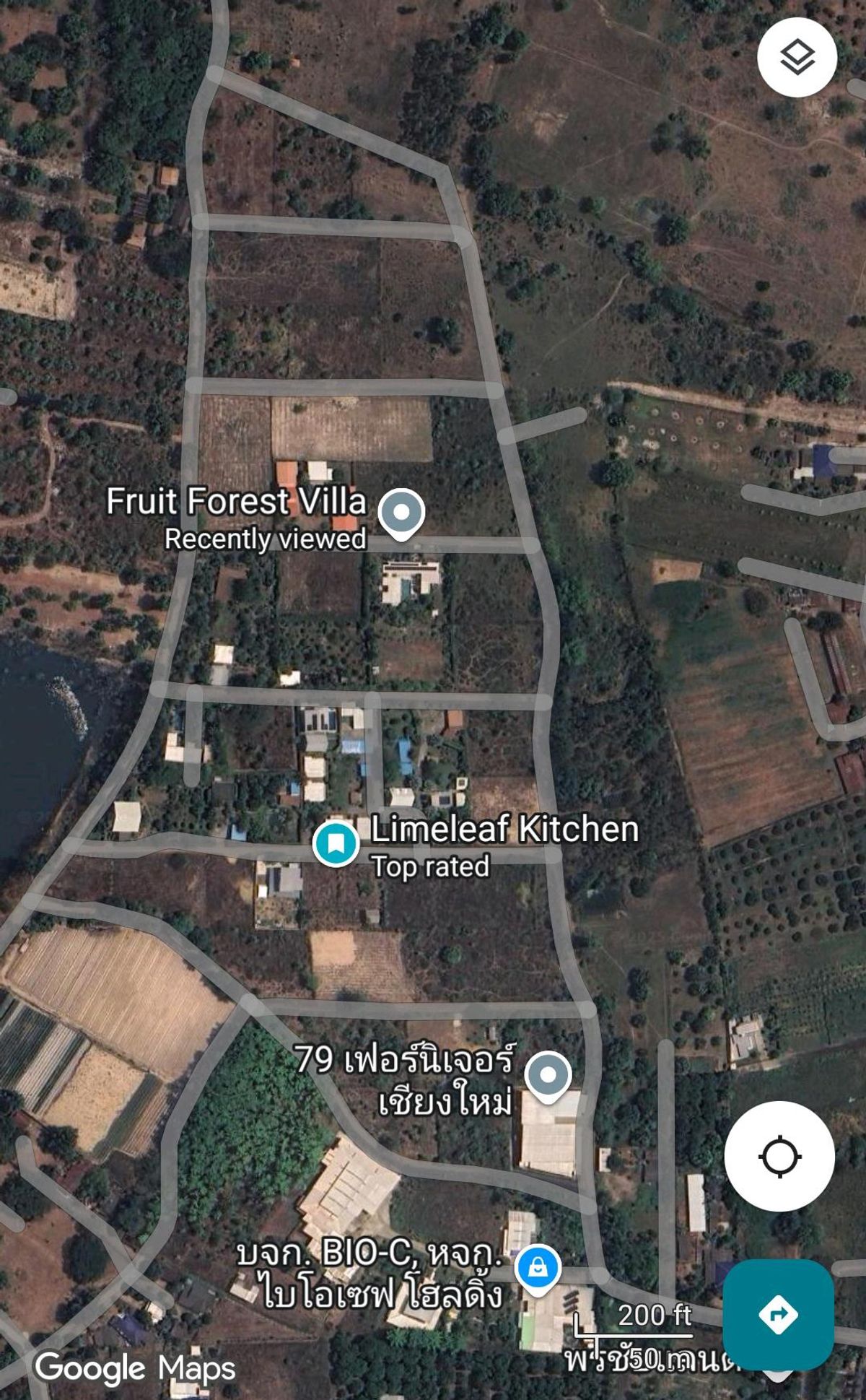Open the saved Limeleaf Kitchen marker

[336, 843]
